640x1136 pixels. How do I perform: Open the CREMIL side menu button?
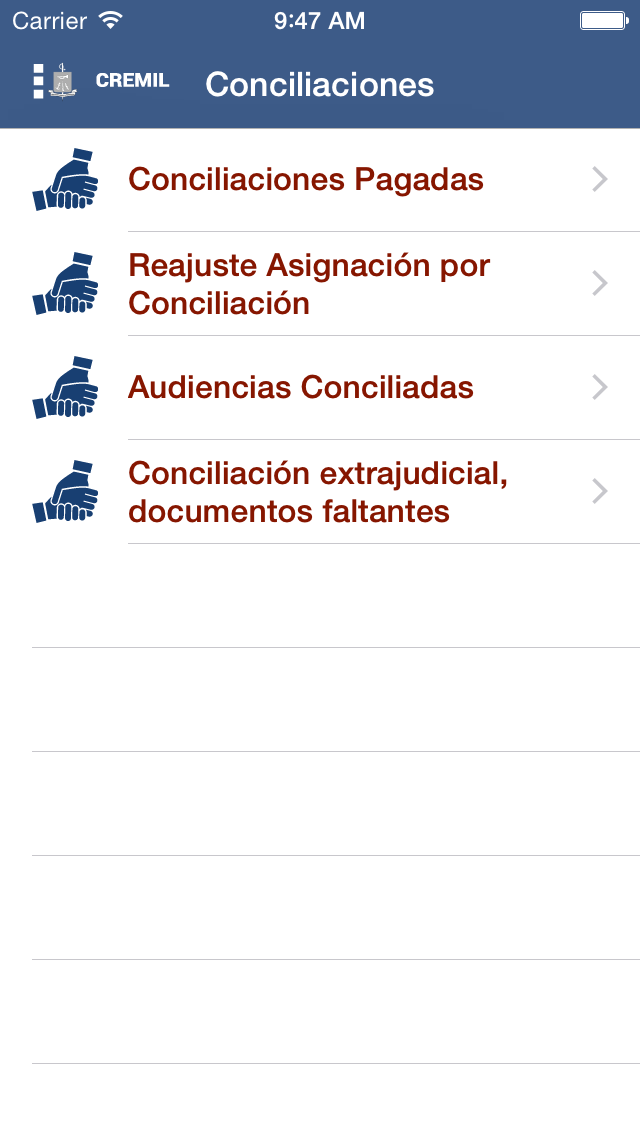[101, 81]
